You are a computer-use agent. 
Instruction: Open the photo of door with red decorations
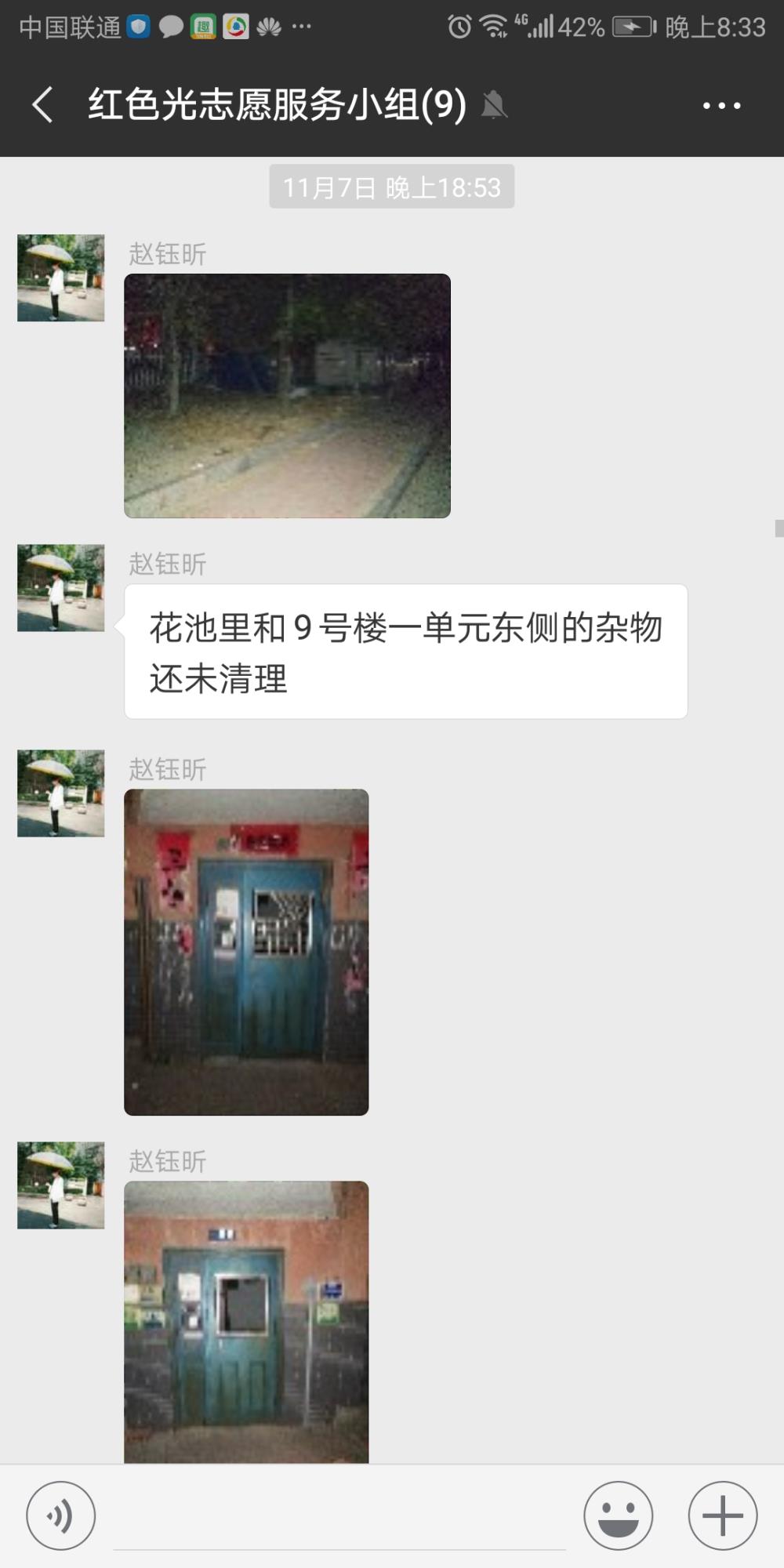tap(246, 952)
